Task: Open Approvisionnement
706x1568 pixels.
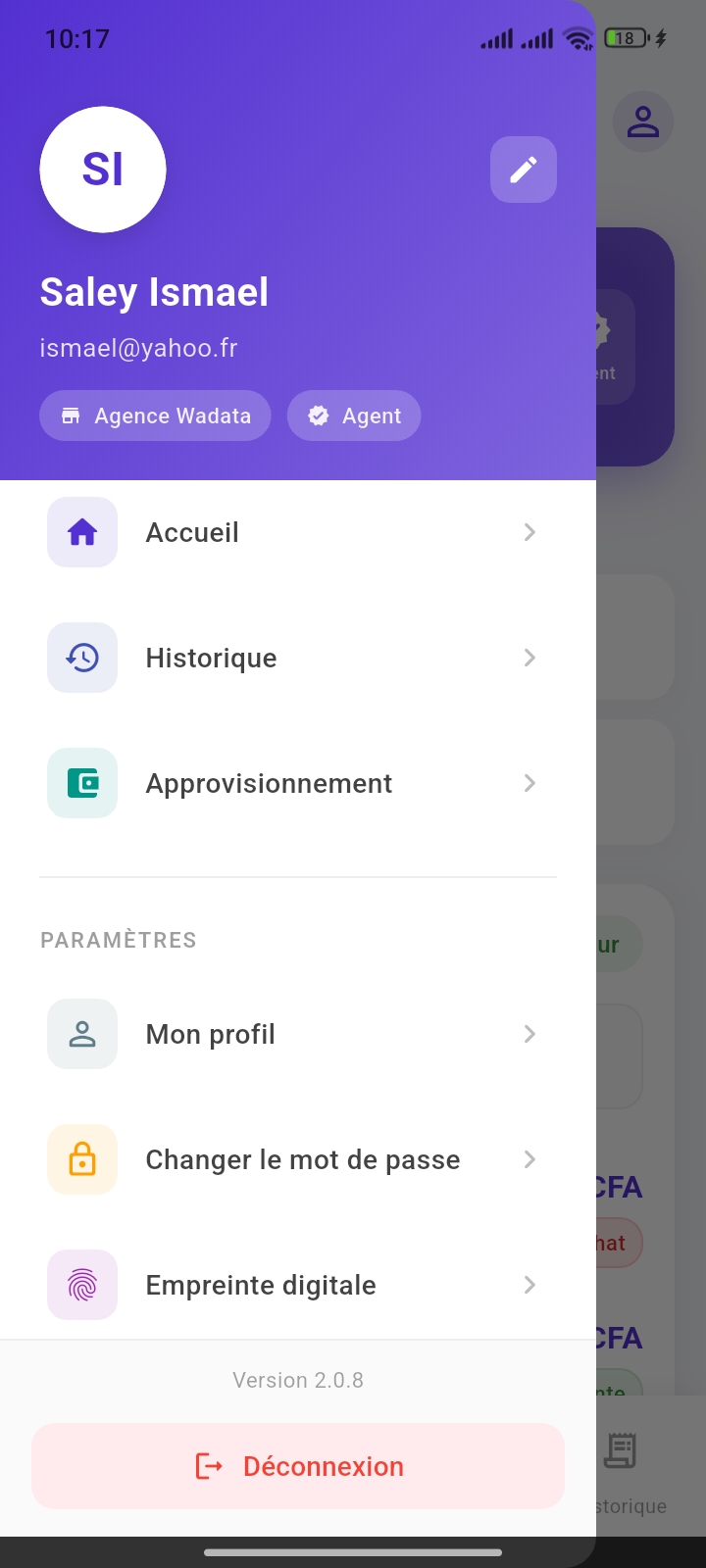Action: pos(294,783)
